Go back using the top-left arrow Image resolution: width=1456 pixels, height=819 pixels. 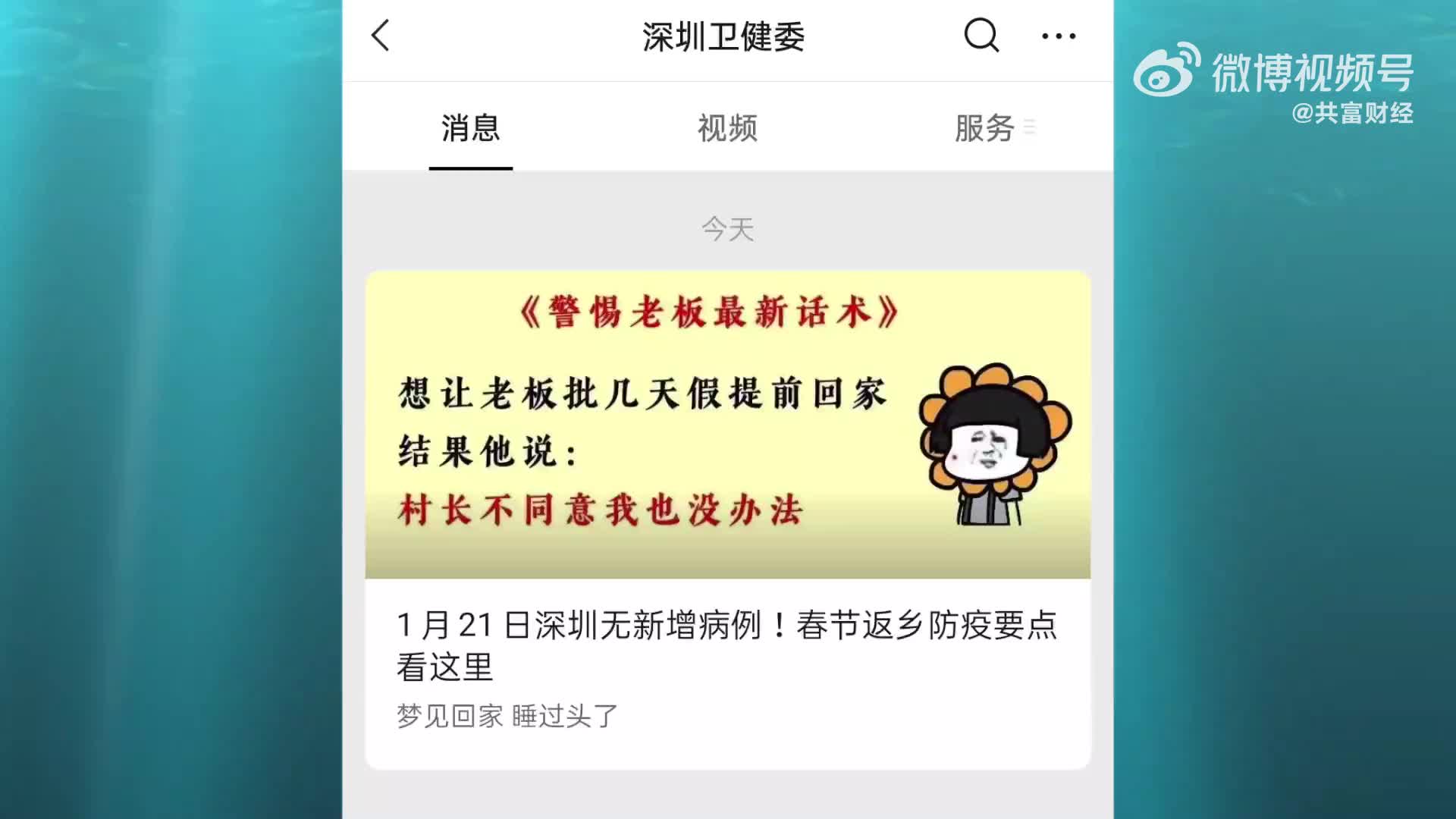coord(381,36)
